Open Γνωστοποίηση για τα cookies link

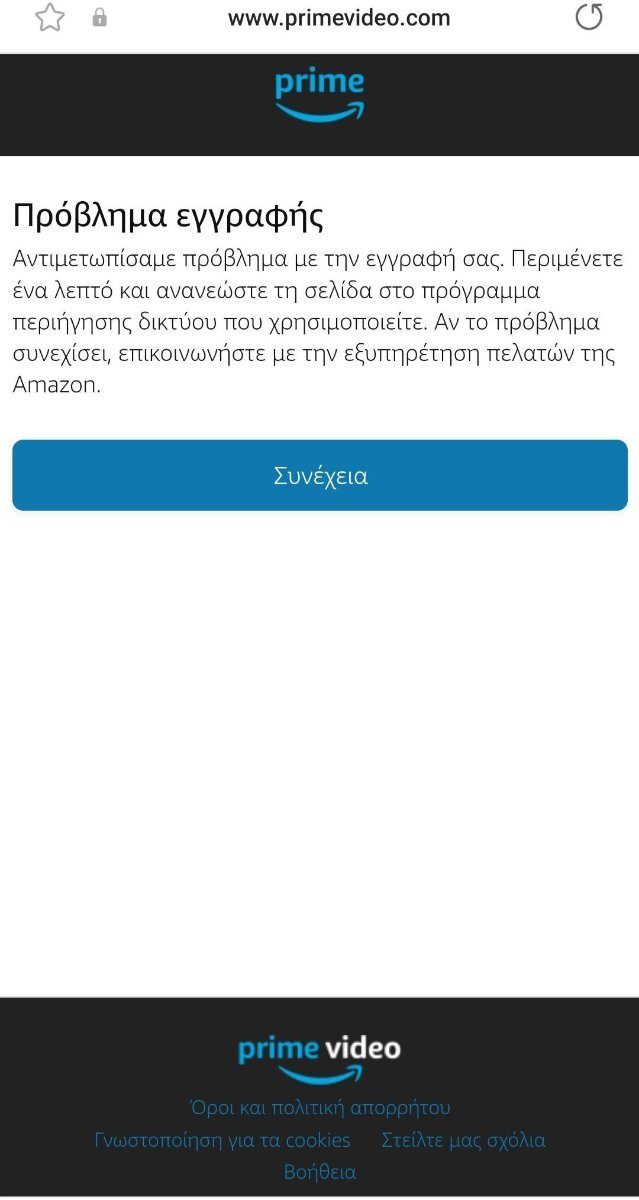222,1140
